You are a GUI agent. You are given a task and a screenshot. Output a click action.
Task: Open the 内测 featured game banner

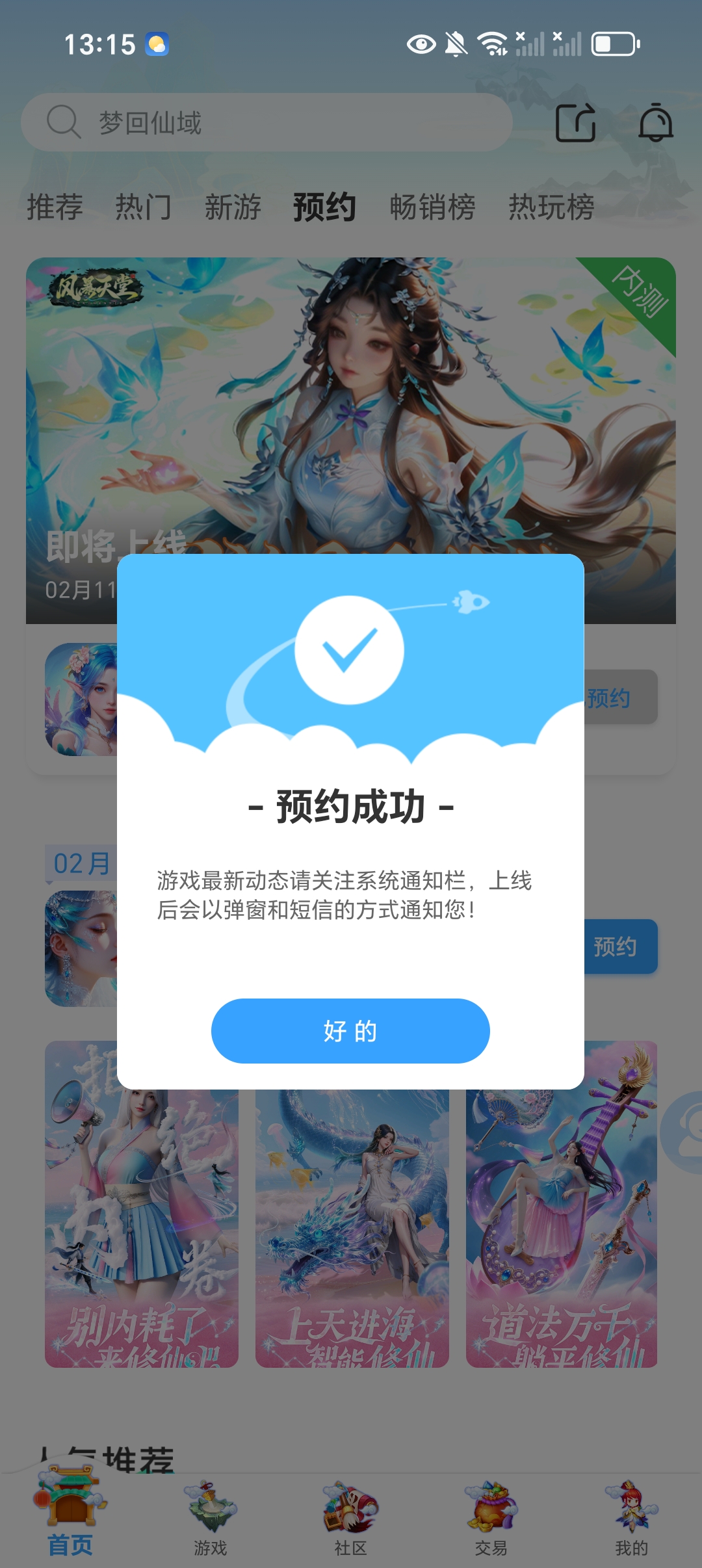(x=351, y=403)
